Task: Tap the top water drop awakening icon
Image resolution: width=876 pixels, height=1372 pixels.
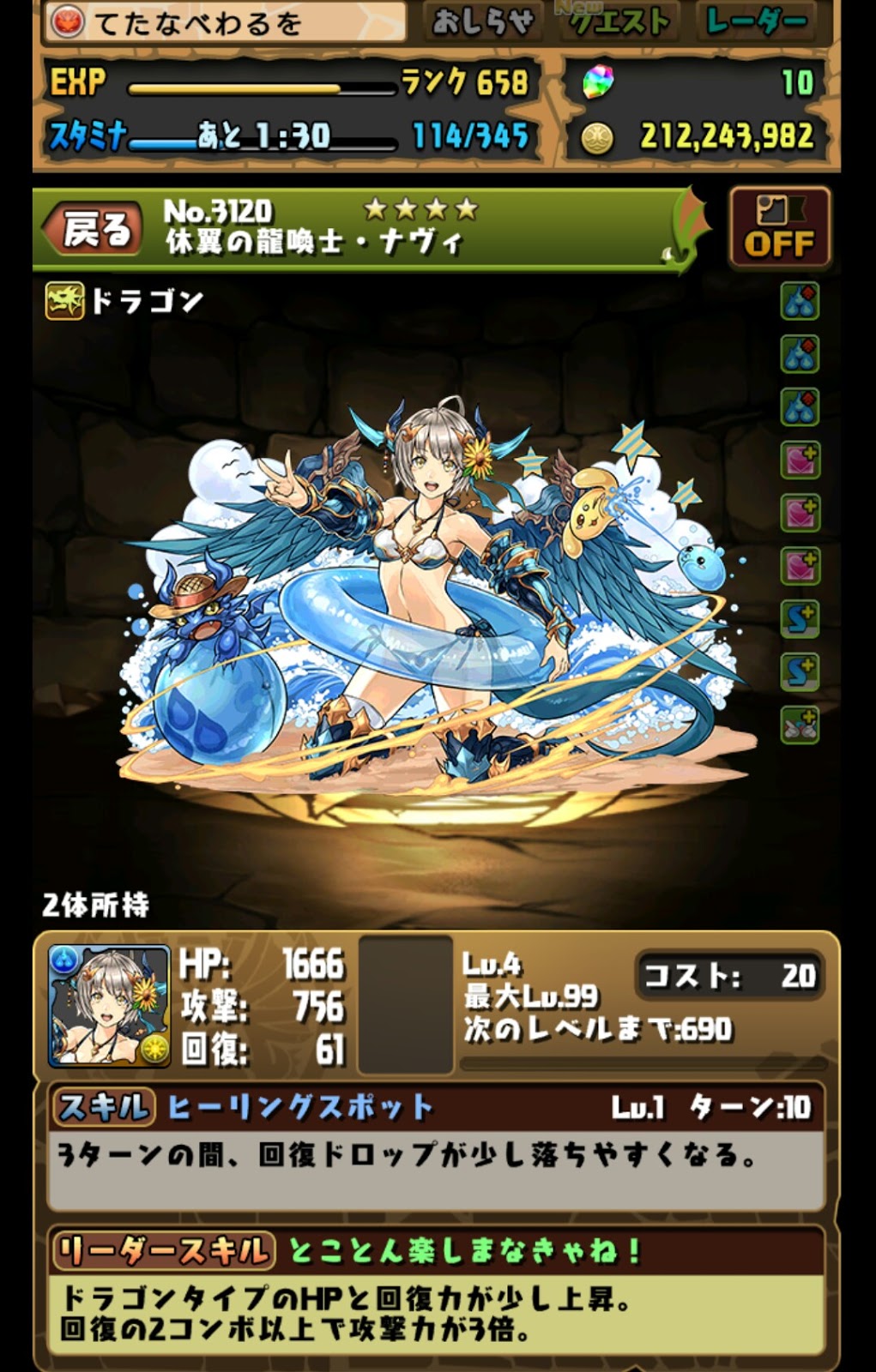Action: coord(800,301)
